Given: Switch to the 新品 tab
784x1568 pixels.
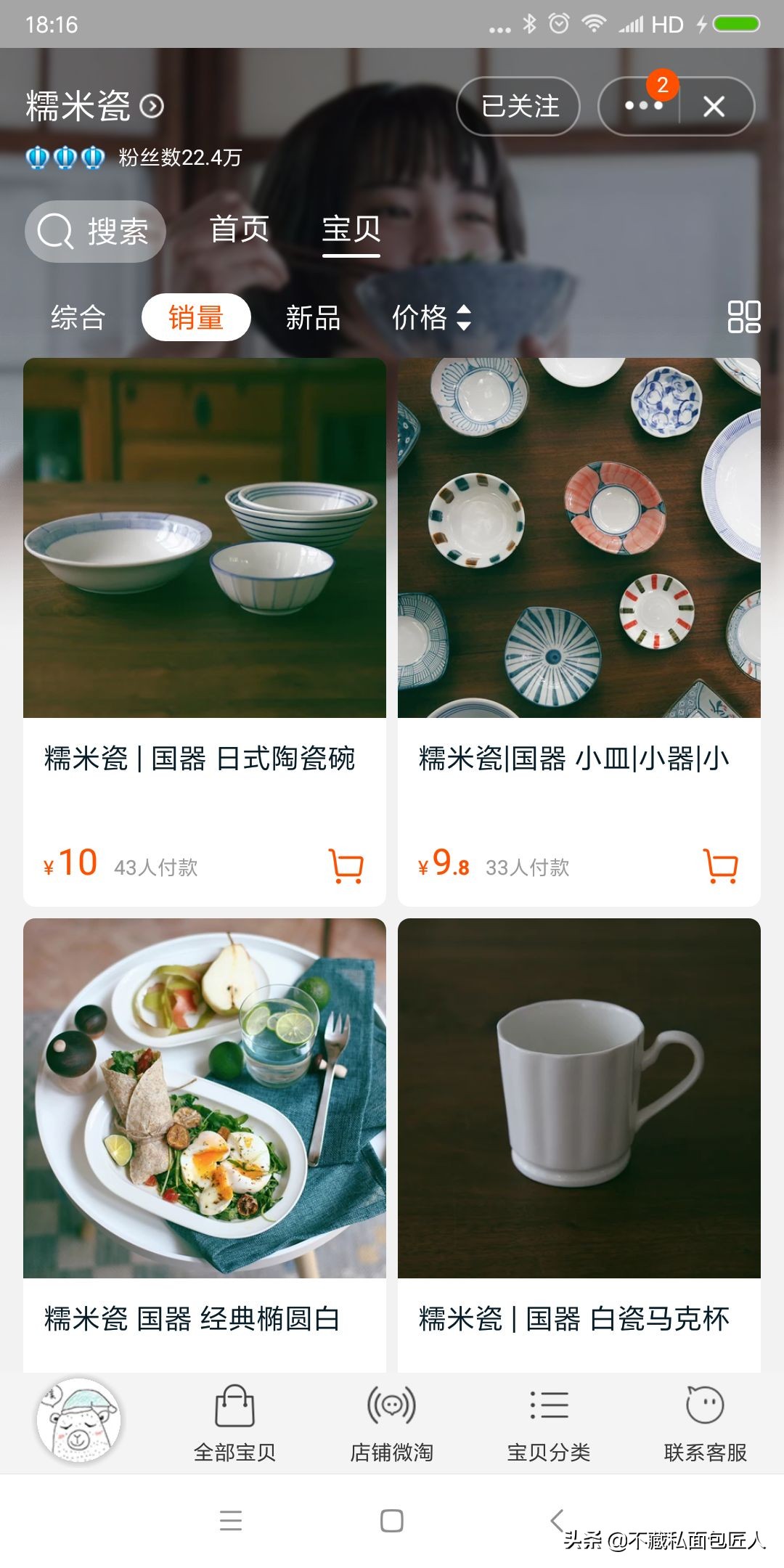Looking at the screenshot, I should click(313, 317).
